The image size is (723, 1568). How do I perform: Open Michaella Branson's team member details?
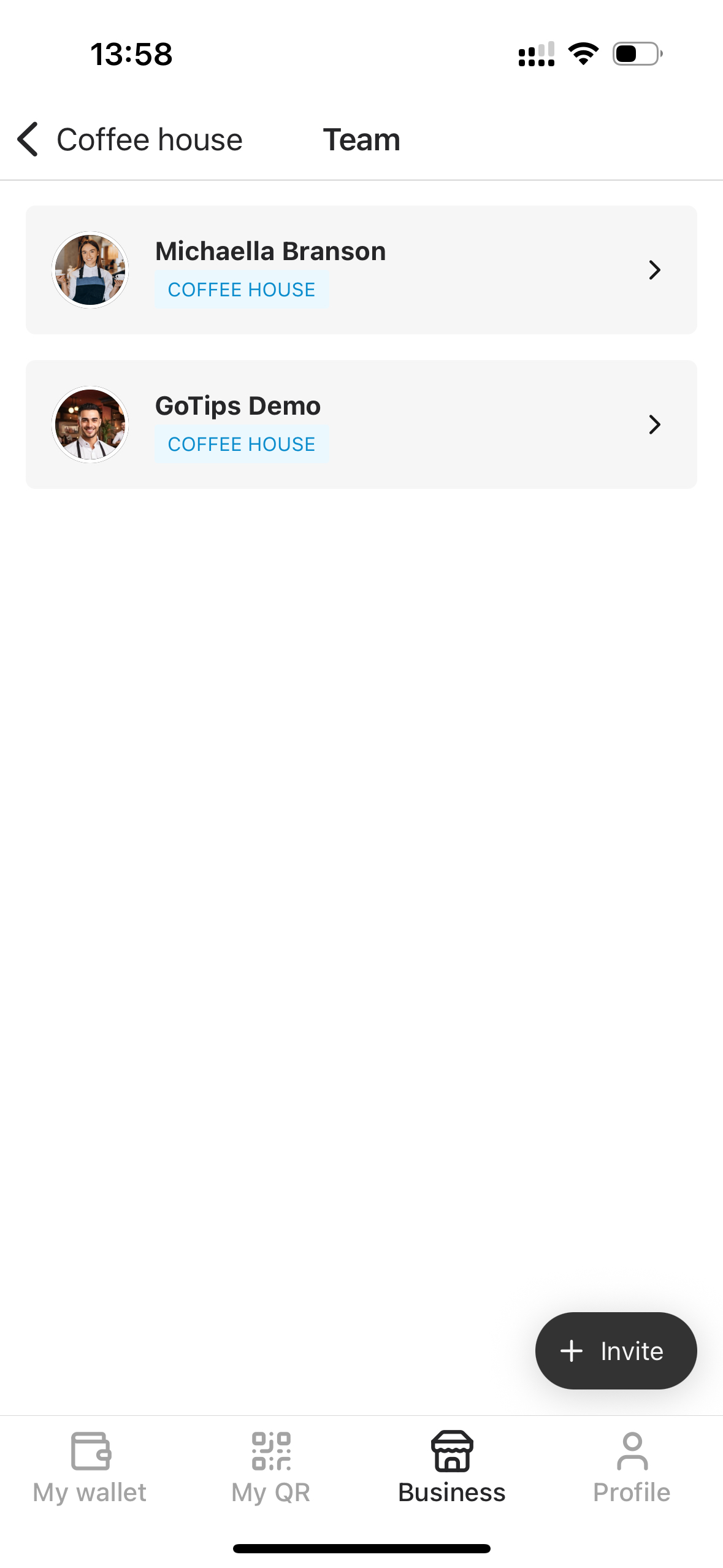click(x=361, y=270)
